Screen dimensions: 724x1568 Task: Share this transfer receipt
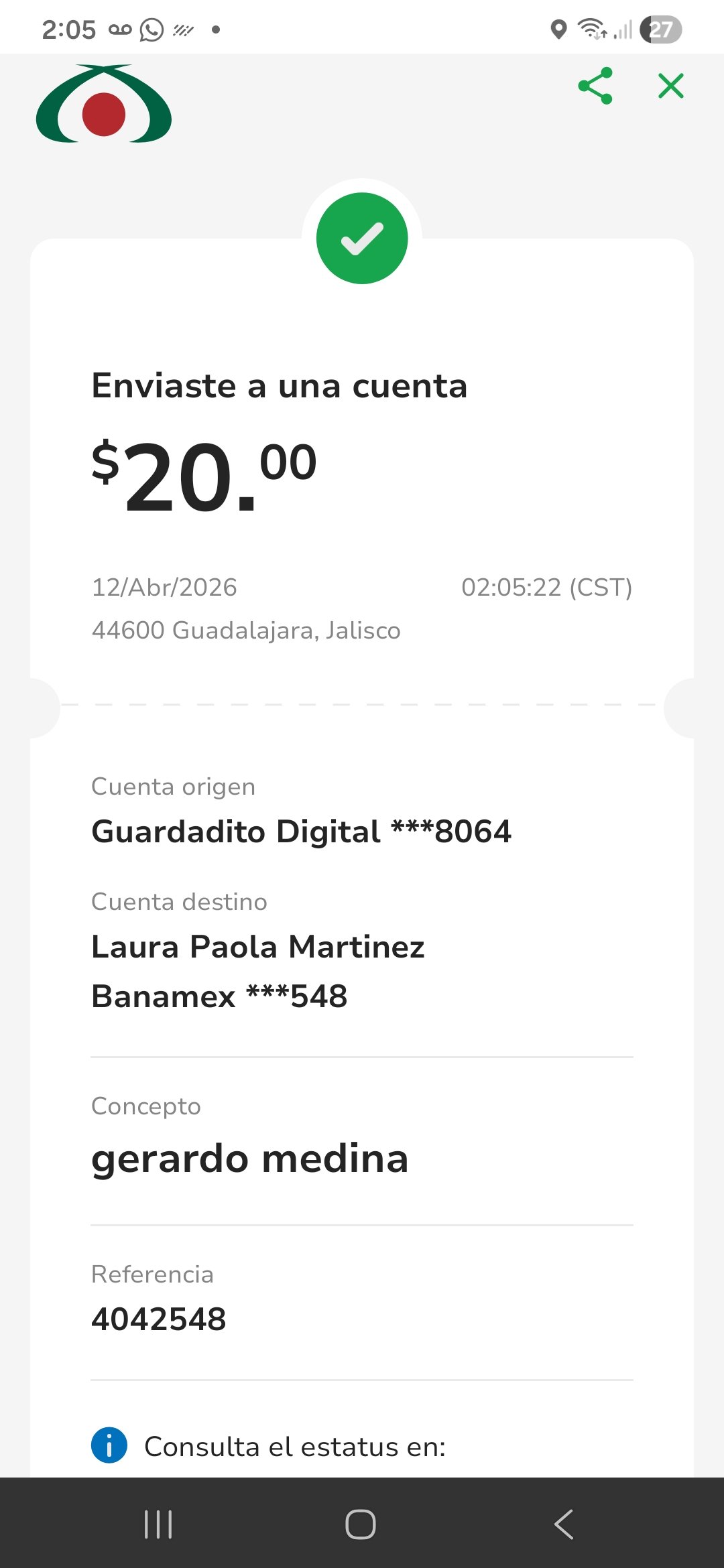pyautogui.click(x=595, y=86)
